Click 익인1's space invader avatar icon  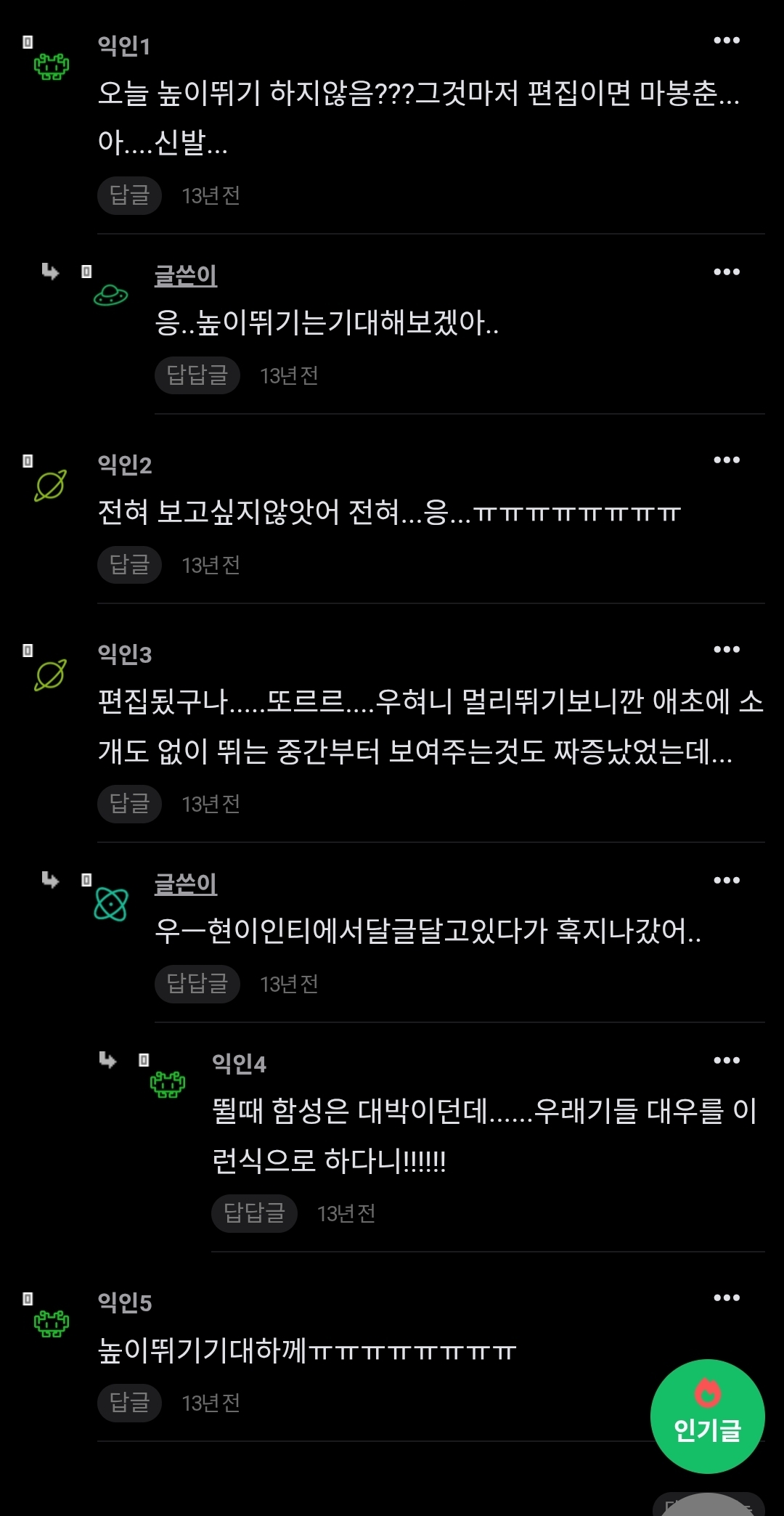[x=51, y=64]
